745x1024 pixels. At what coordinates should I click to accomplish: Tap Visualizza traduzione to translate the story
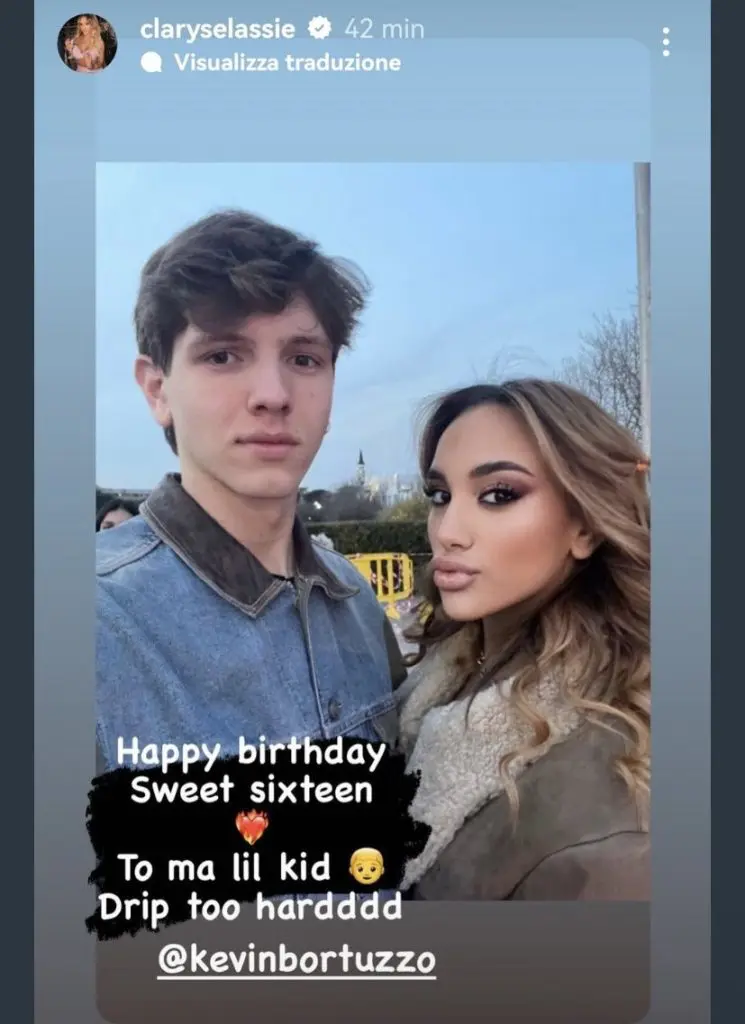pos(286,62)
